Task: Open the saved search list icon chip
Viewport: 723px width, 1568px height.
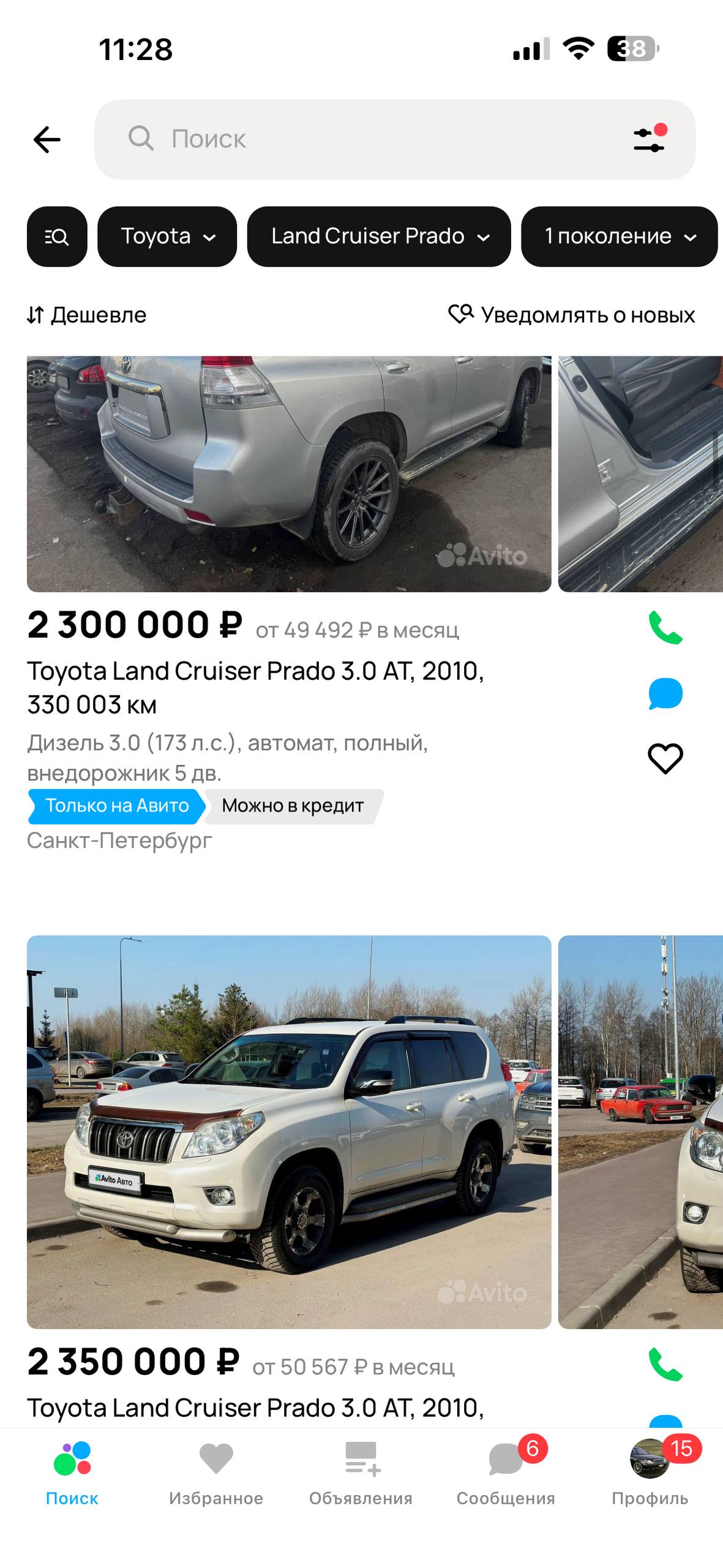Action: (57, 236)
